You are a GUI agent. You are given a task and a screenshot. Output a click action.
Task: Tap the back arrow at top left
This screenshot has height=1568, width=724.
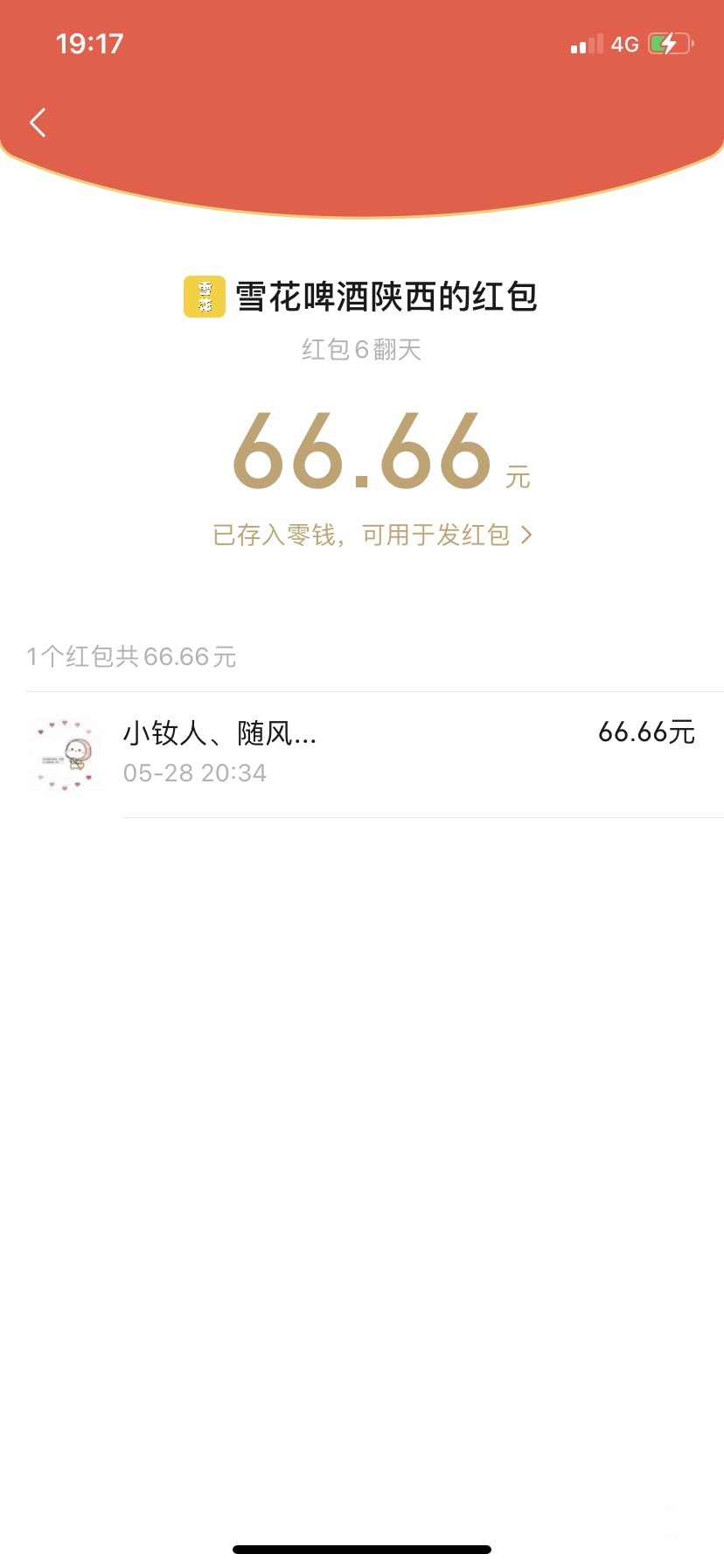click(x=37, y=122)
